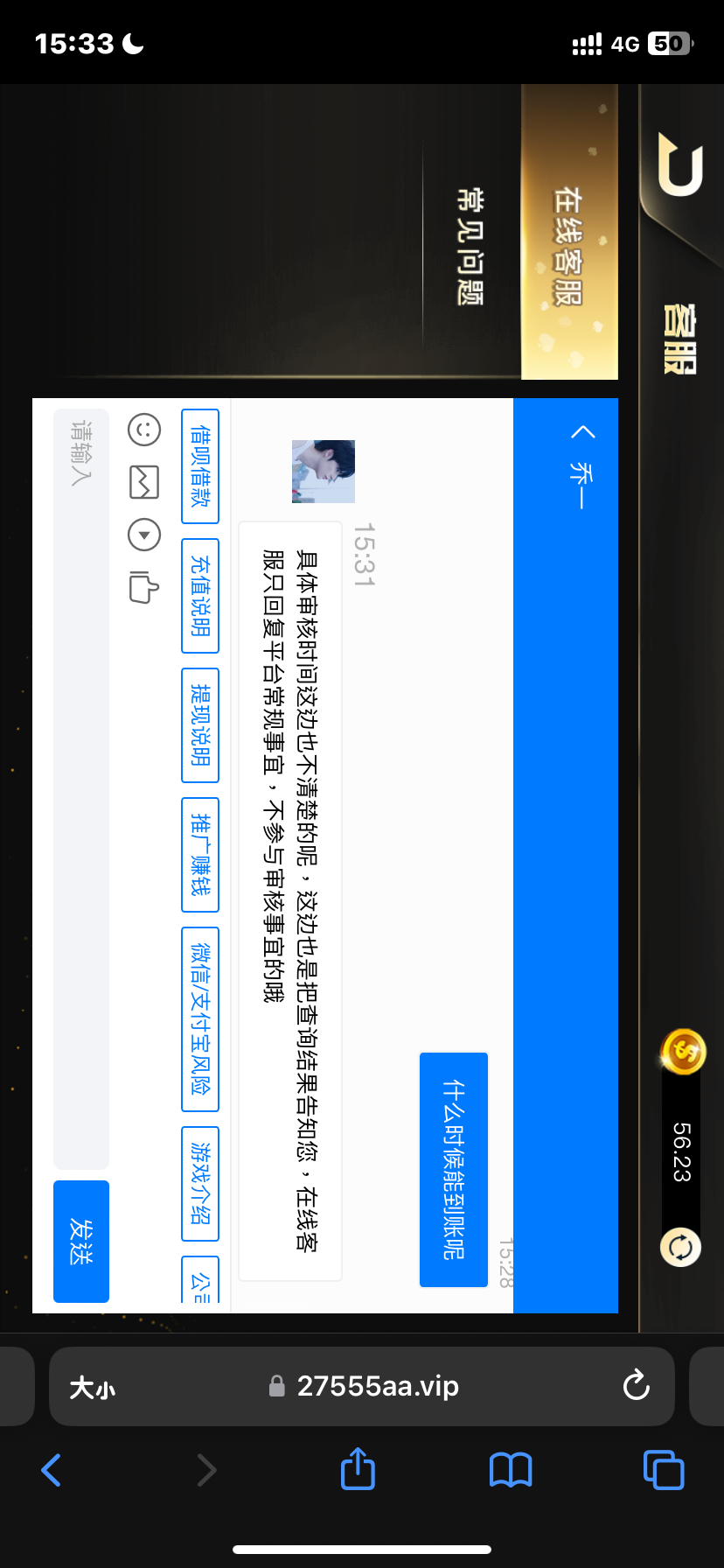Select the 提现说明 quick reply chip
This screenshot has width=724, height=1568.
point(200,725)
